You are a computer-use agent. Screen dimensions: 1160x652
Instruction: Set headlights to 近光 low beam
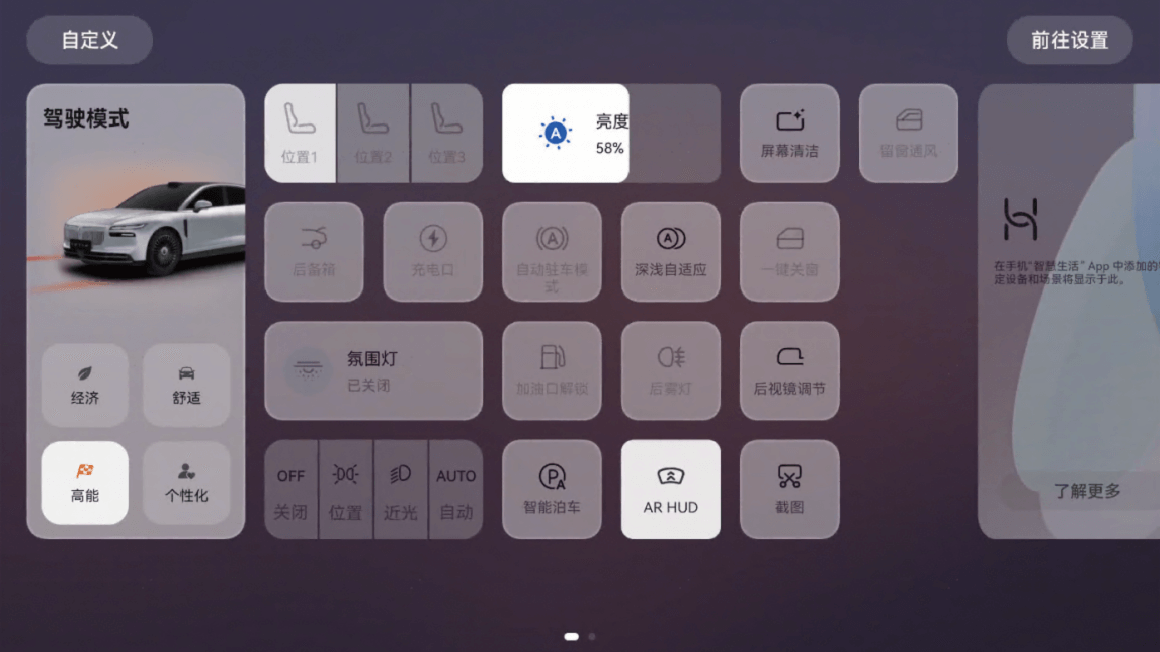[x=400, y=490]
